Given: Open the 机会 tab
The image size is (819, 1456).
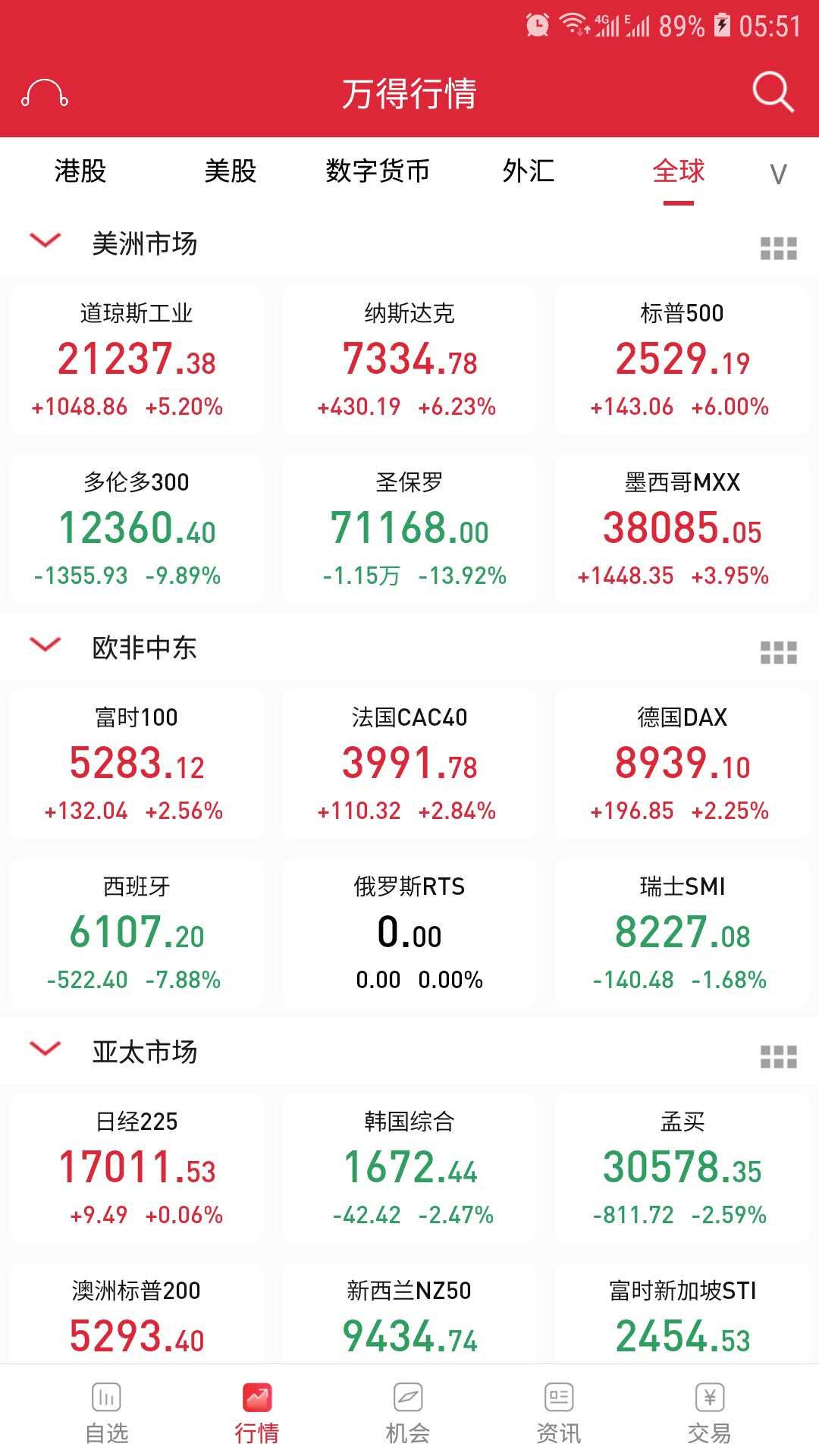Looking at the screenshot, I should click(x=408, y=1413).
